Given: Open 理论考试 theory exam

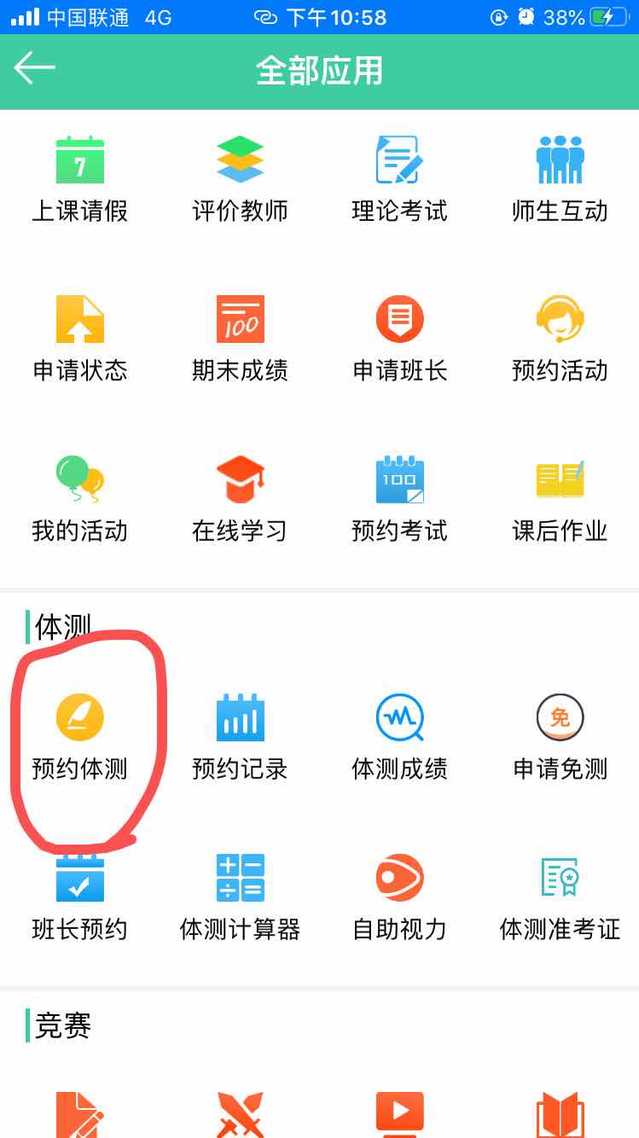Looking at the screenshot, I should click(x=400, y=180).
